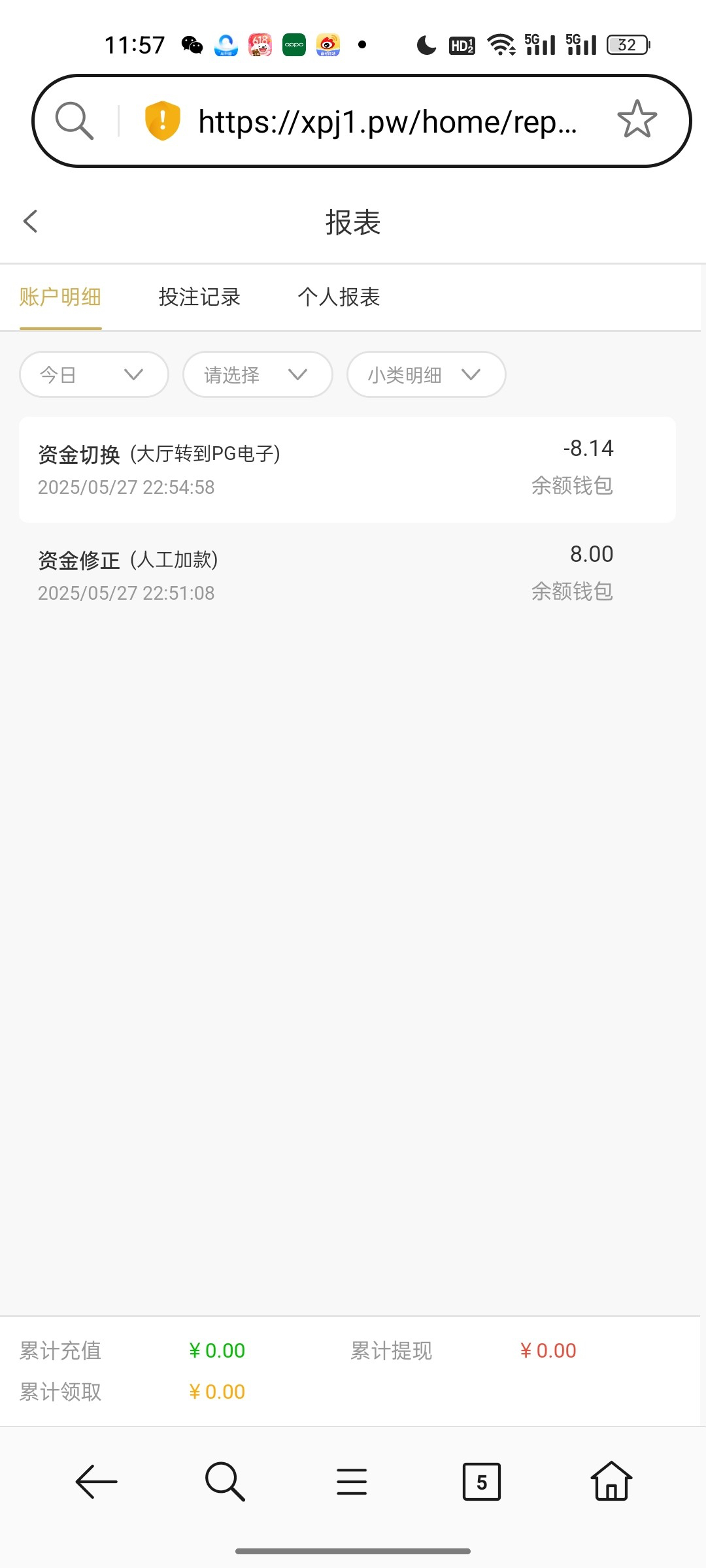The height and width of the screenshot is (1568, 706).
Task: Open the 资金切换 transaction record
Action: click(346, 469)
